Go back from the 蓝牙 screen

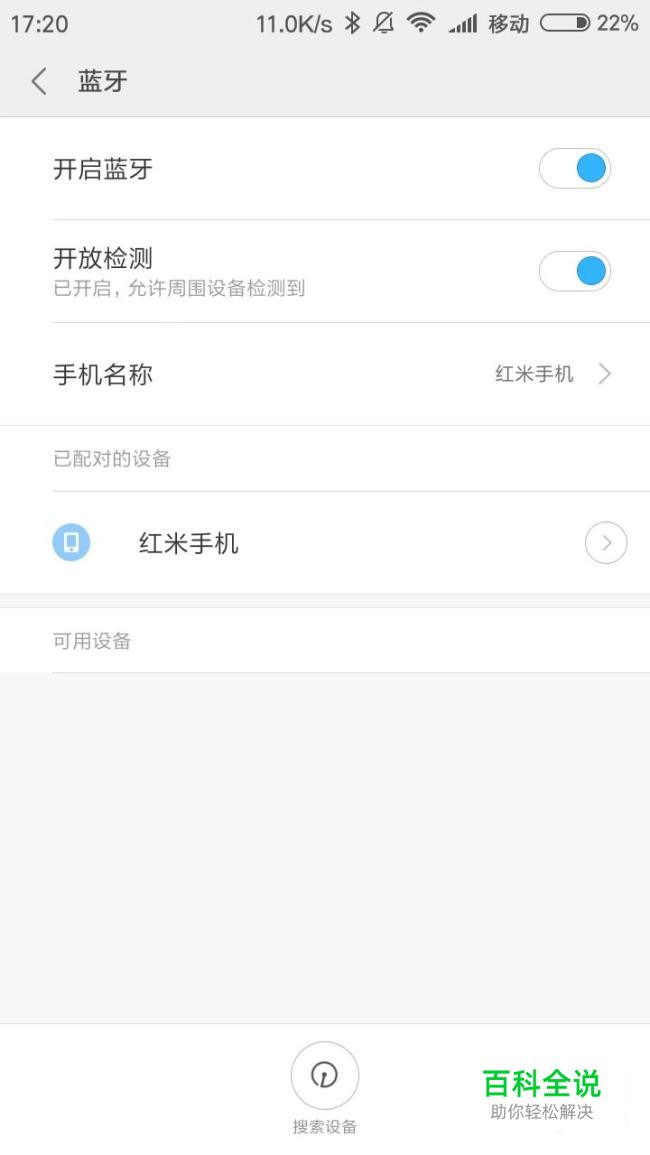(x=39, y=81)
